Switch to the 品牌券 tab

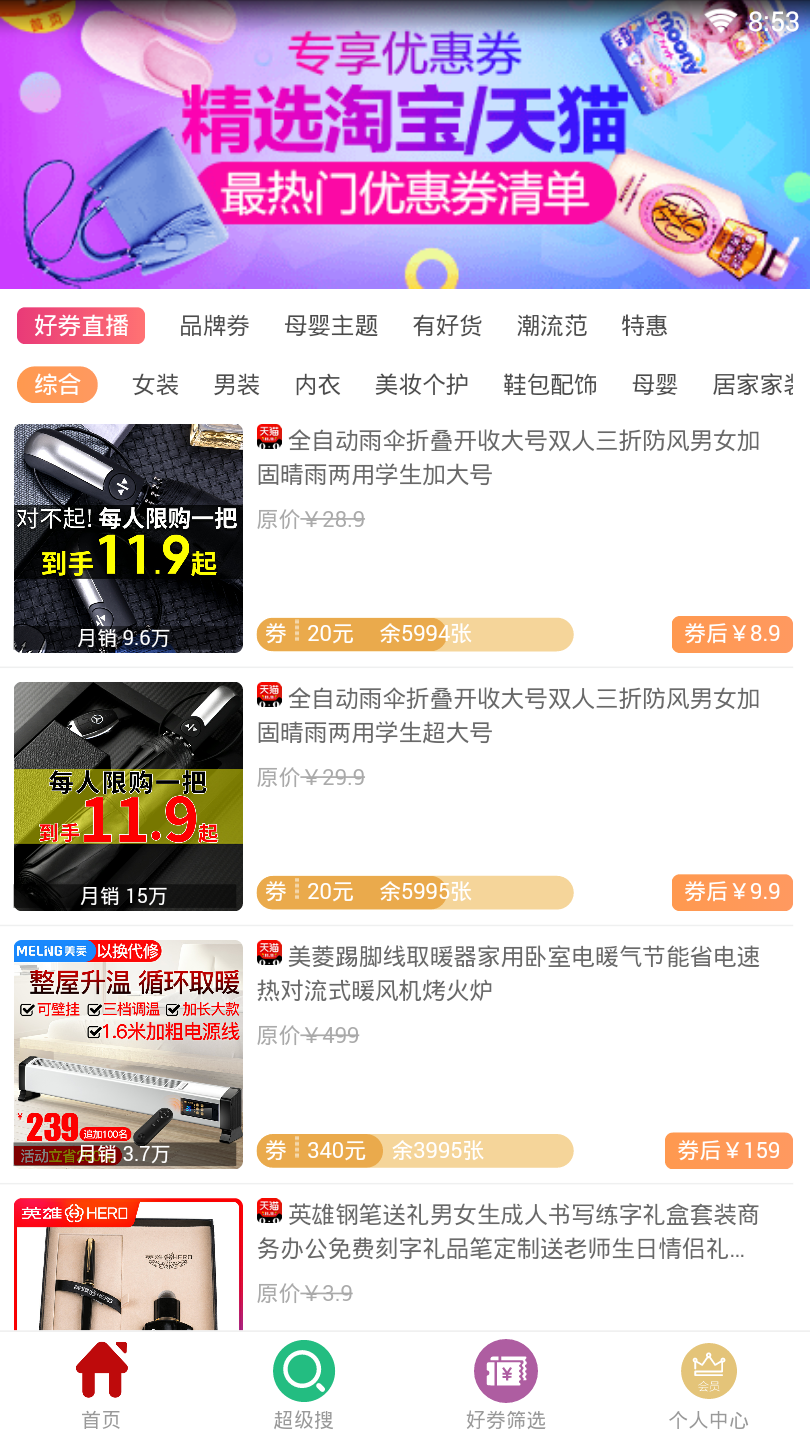coord(214,325)
